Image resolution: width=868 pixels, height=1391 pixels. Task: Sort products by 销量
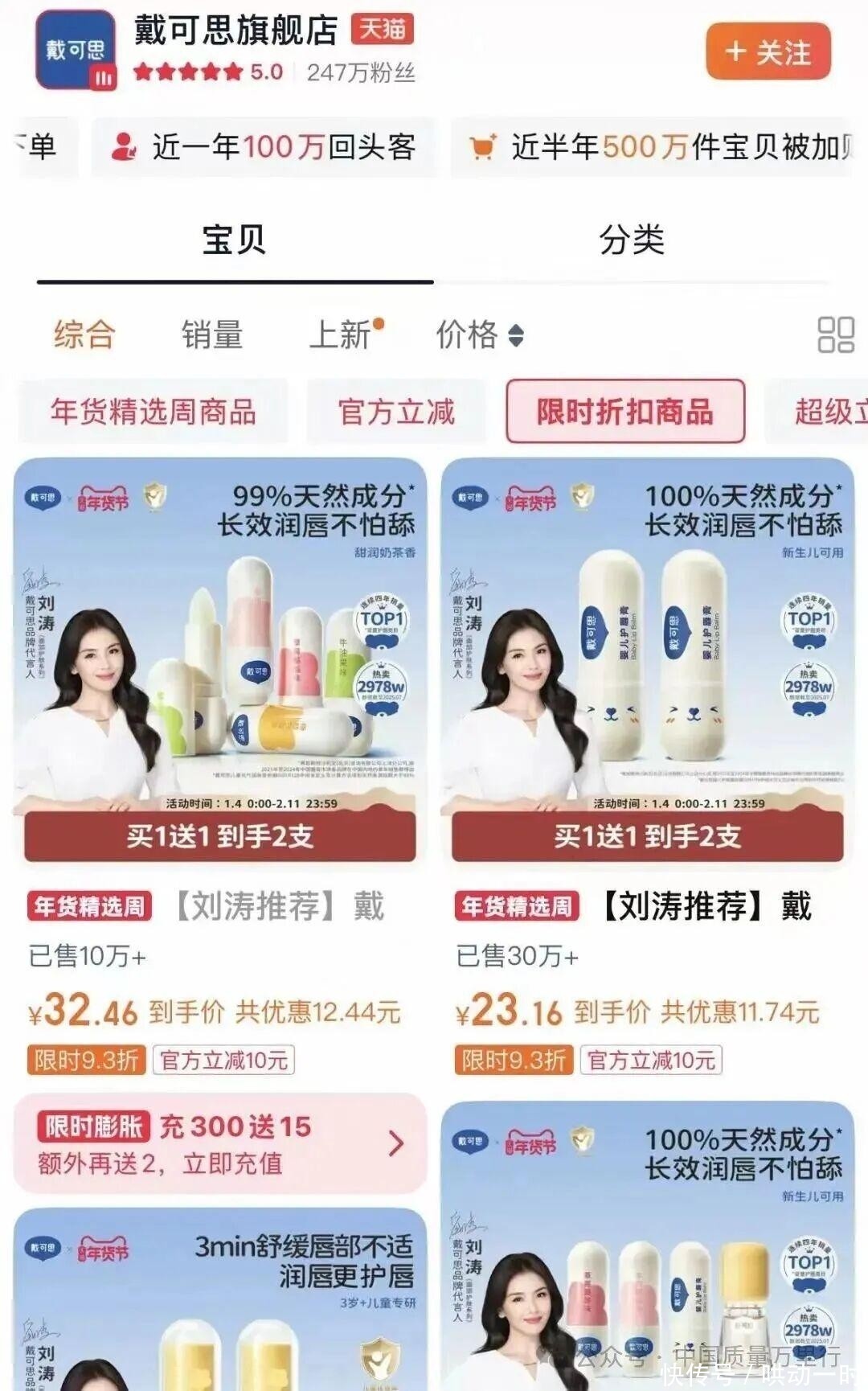pos(212,334)
